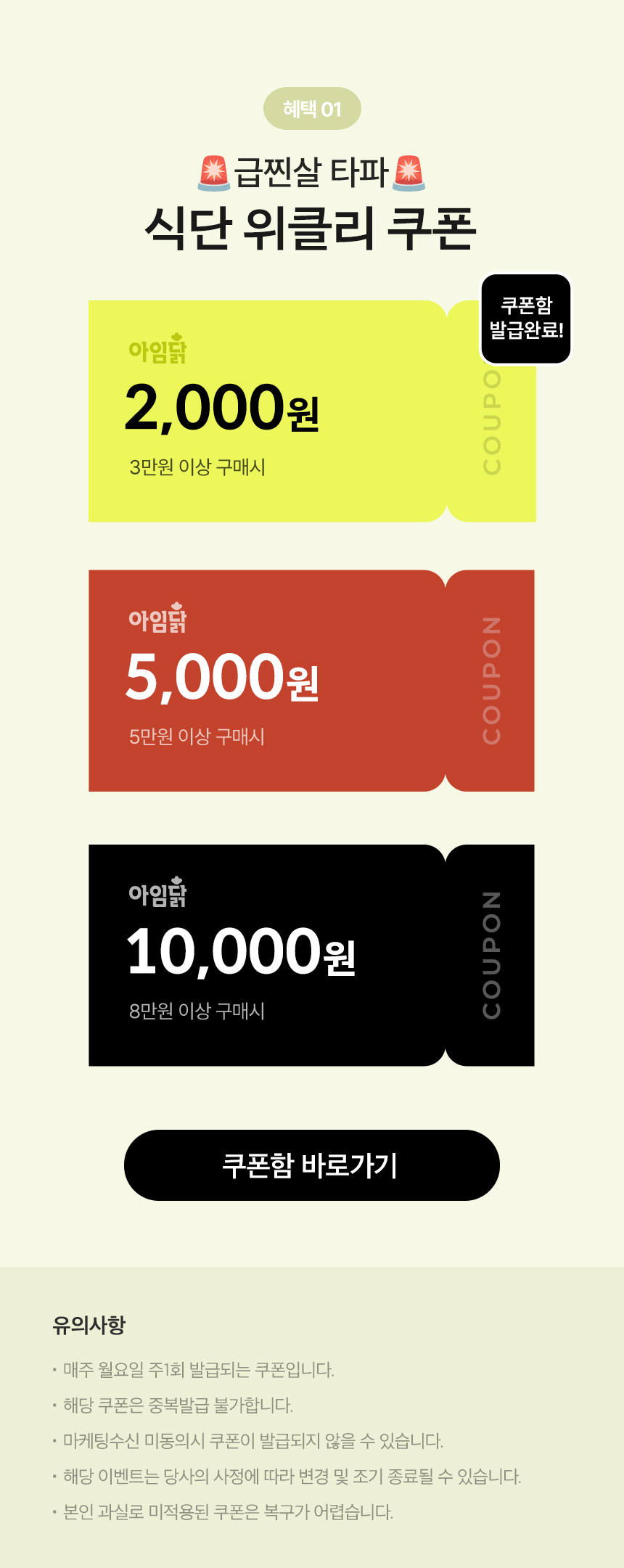Click the 혜택 01 label badge

pyautogui.click(x=312, y=107)
